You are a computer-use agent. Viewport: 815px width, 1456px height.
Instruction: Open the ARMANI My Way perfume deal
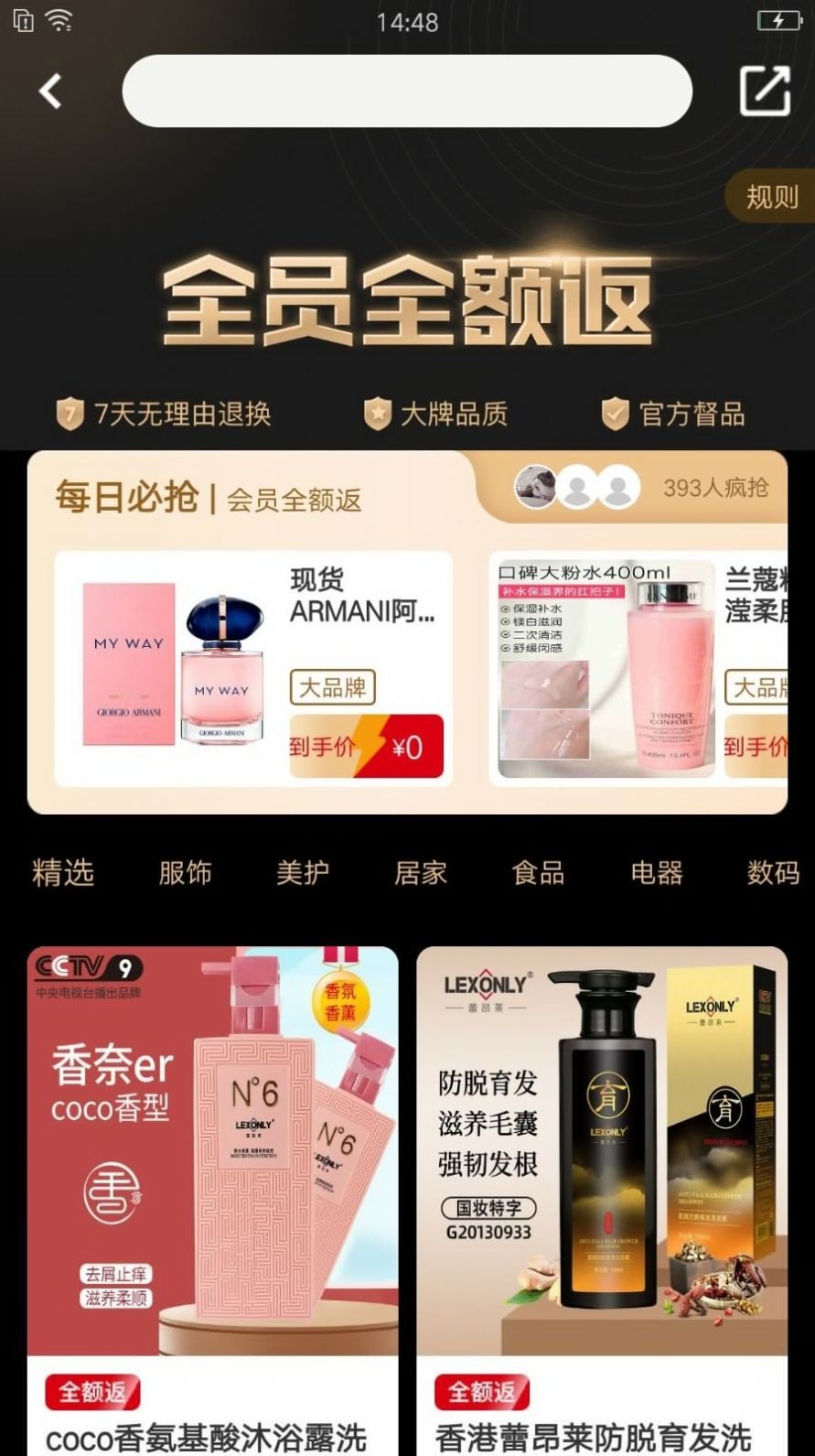click(252, 668)
